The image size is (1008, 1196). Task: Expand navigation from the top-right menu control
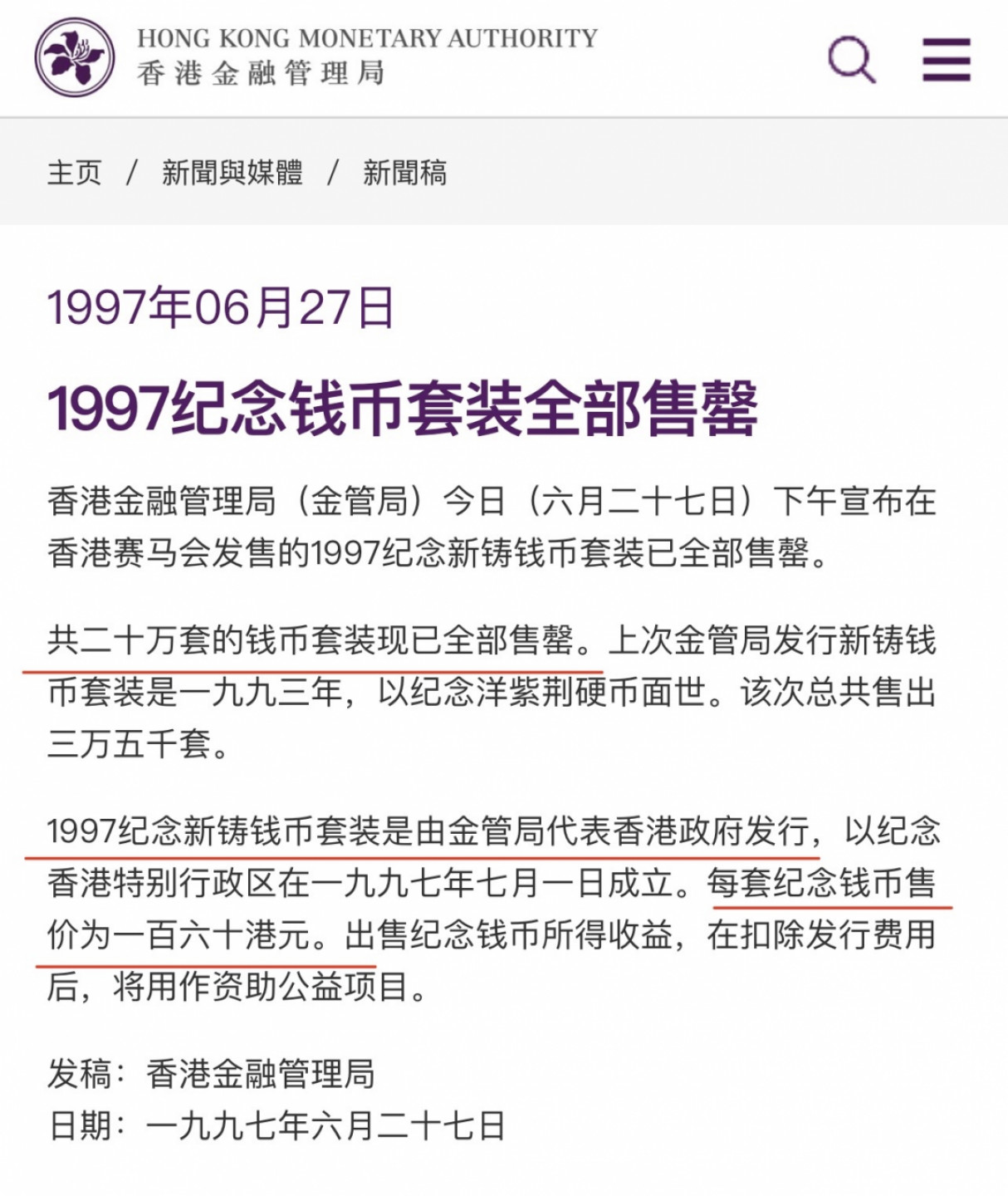[946, 60]
